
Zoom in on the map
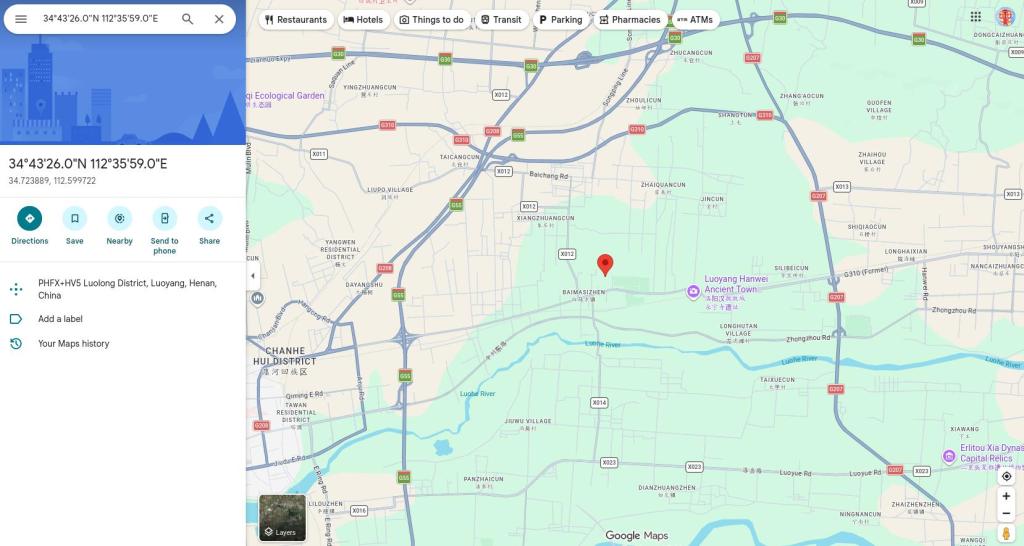[x=1006, y=496]
